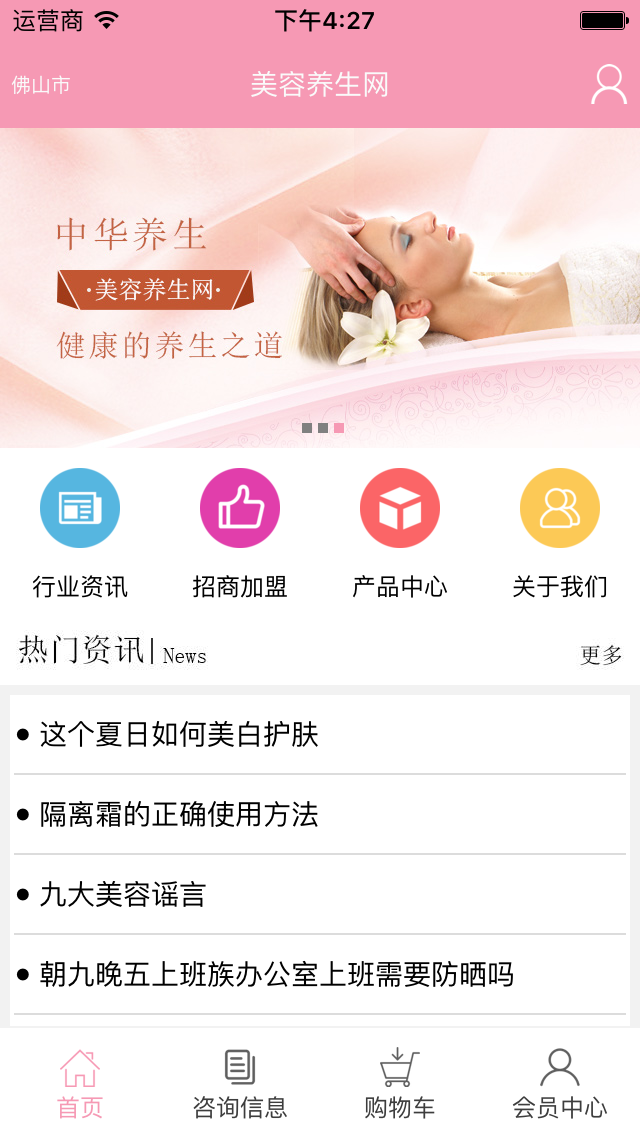Viewport: 640px width, 1136px height.
Task: Tap 更多 for more news
Action: (x=601, y=655)
